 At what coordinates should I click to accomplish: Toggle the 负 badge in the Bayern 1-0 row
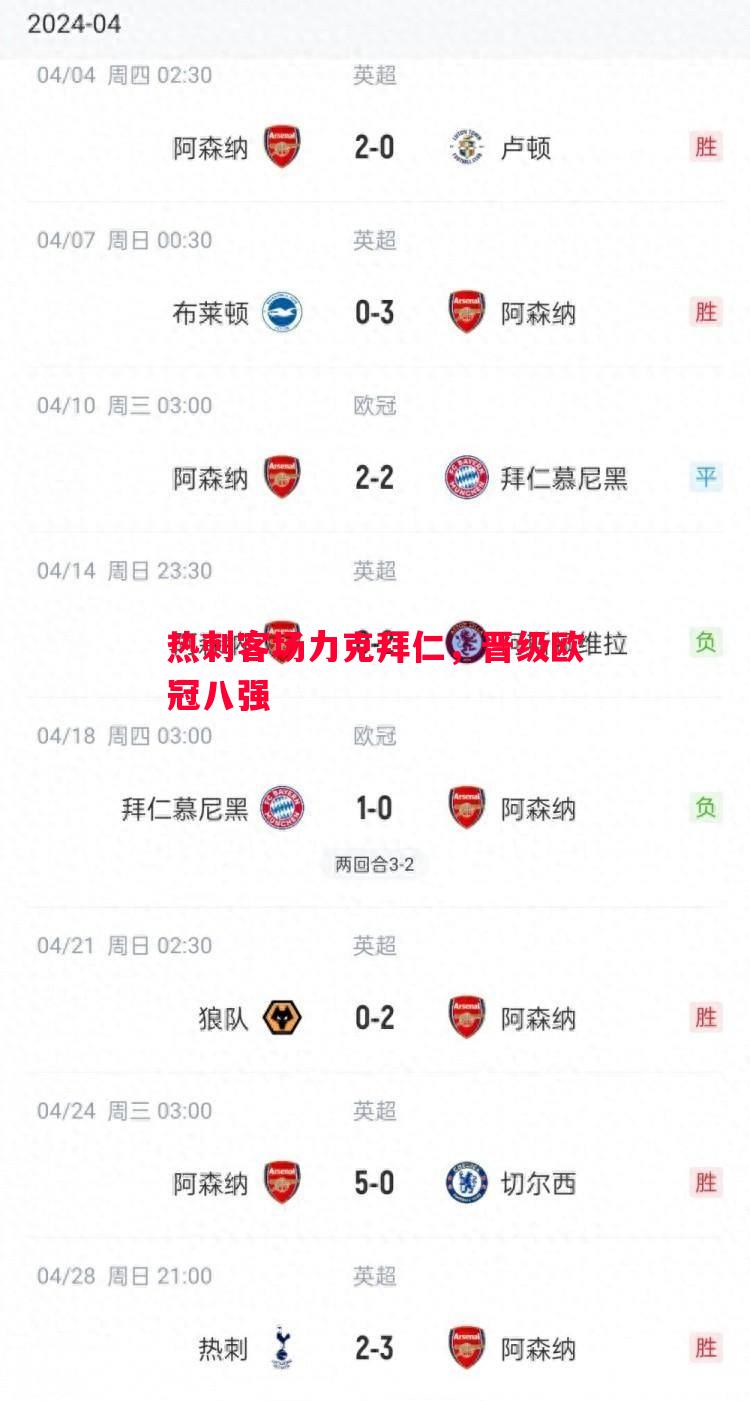click(707, 809)
